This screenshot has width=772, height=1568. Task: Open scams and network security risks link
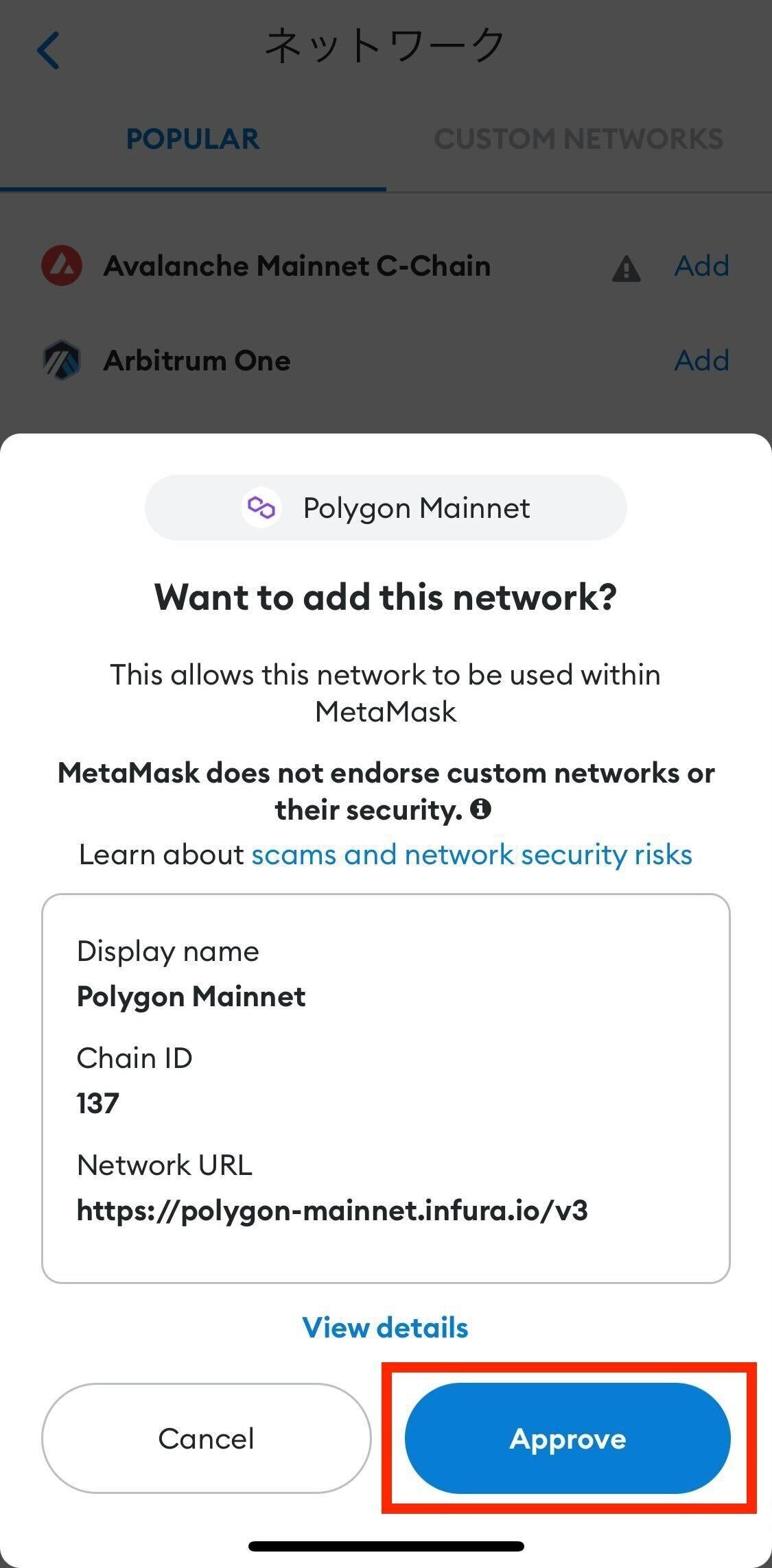click(x=471, y=855)
